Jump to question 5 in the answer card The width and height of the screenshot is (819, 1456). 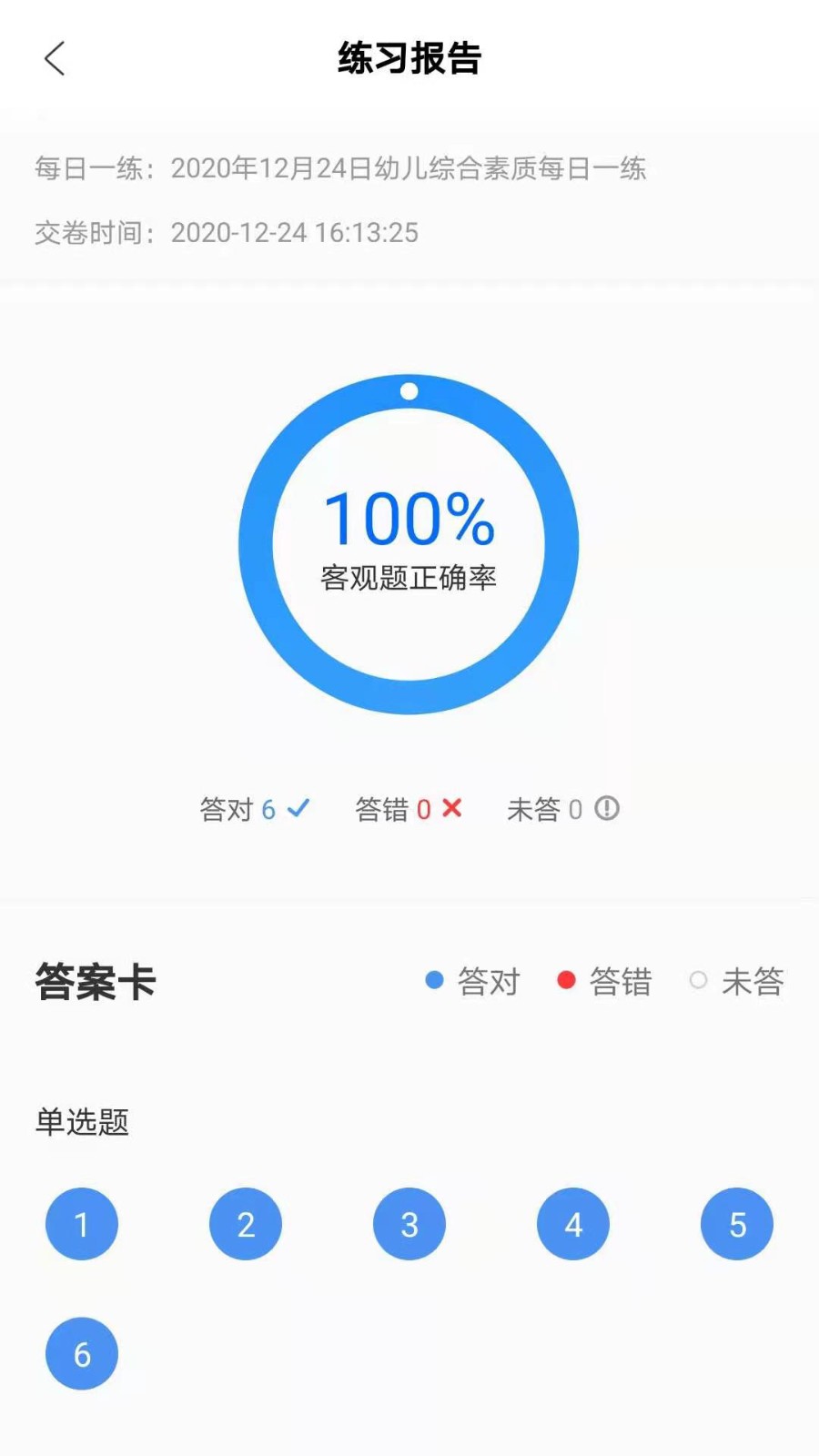[737, 1224]
